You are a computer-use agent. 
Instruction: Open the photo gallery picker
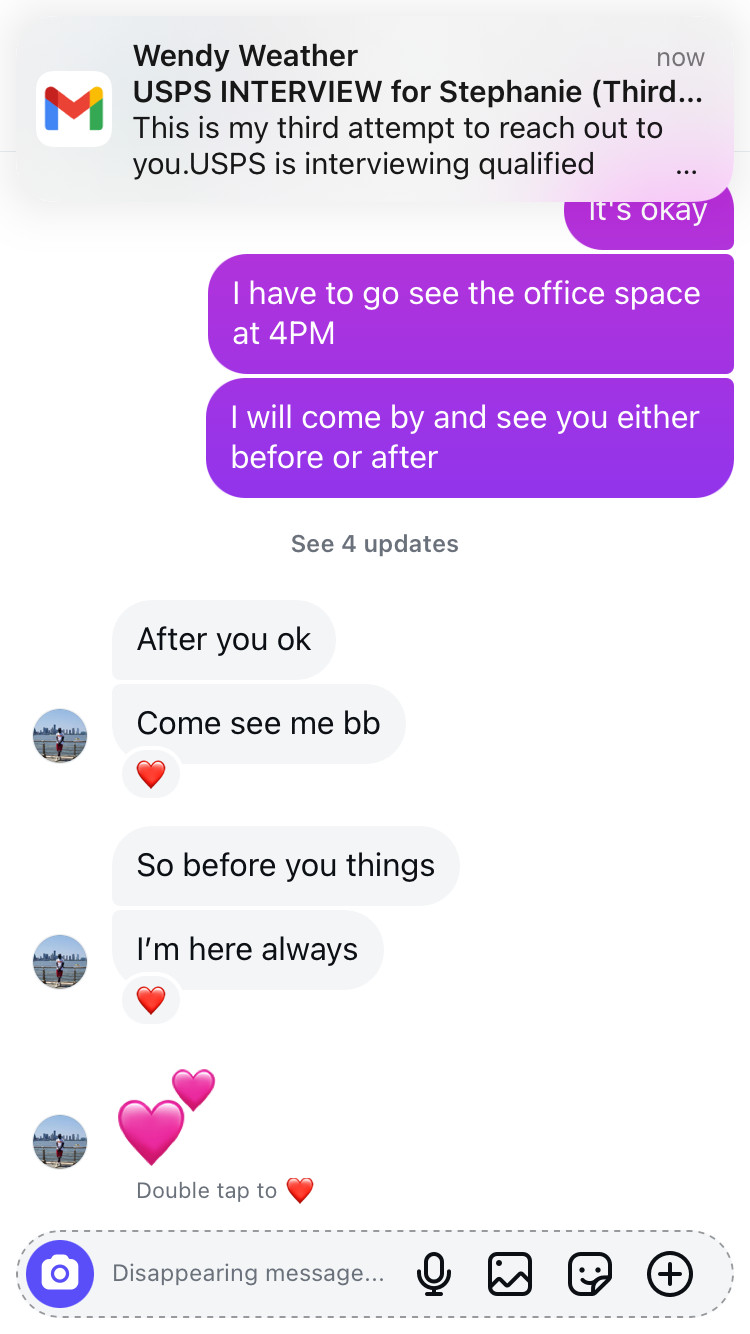[x=510, y=1273]
